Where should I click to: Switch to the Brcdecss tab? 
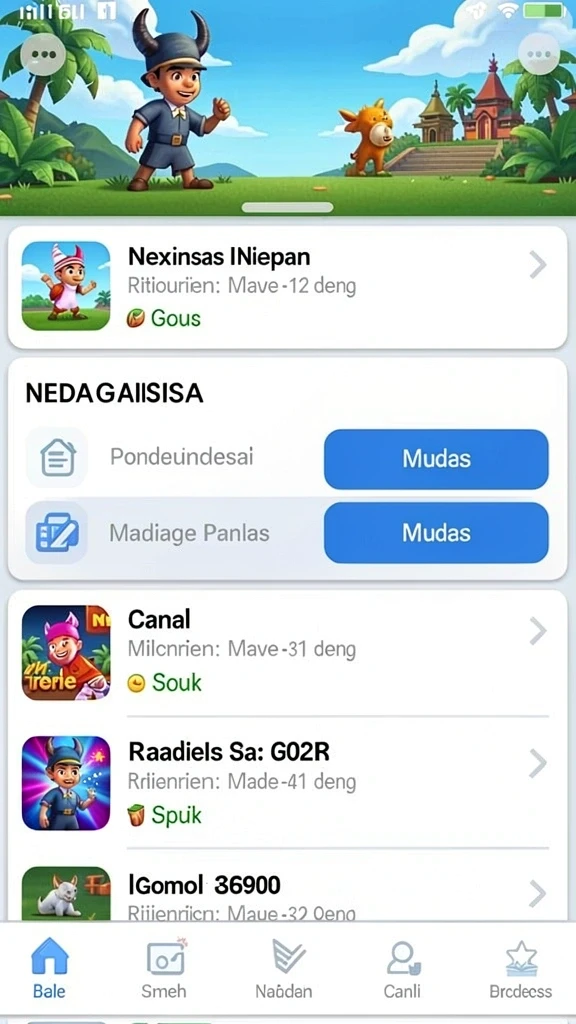[520, 968]
